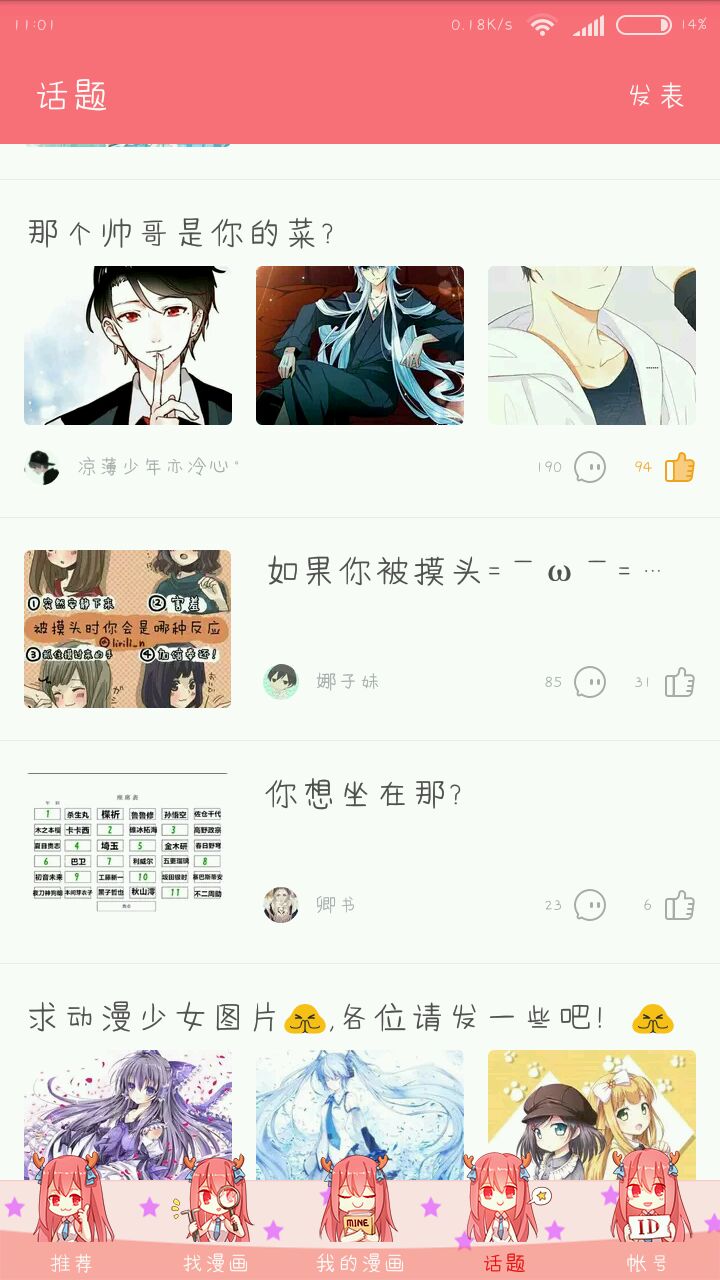Open the purple-haired girl image in 求动漫少女图片
Viewport: 720px width, 1280px height.
[128, 1115]
